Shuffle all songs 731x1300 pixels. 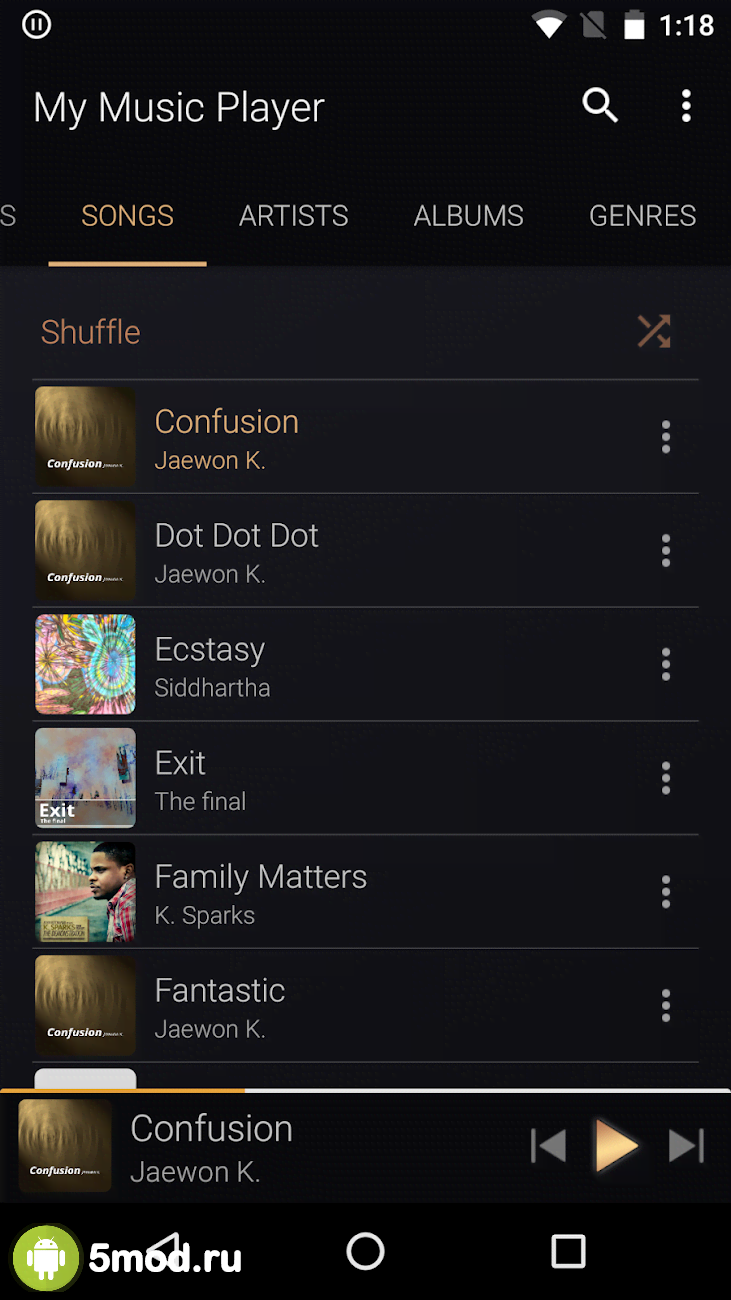click(654, 332)
